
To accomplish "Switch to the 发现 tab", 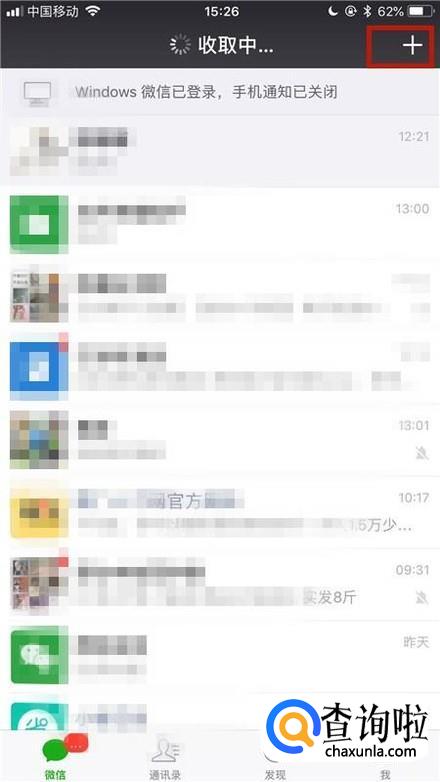I will pyautogui.click(x=275, y=757).
